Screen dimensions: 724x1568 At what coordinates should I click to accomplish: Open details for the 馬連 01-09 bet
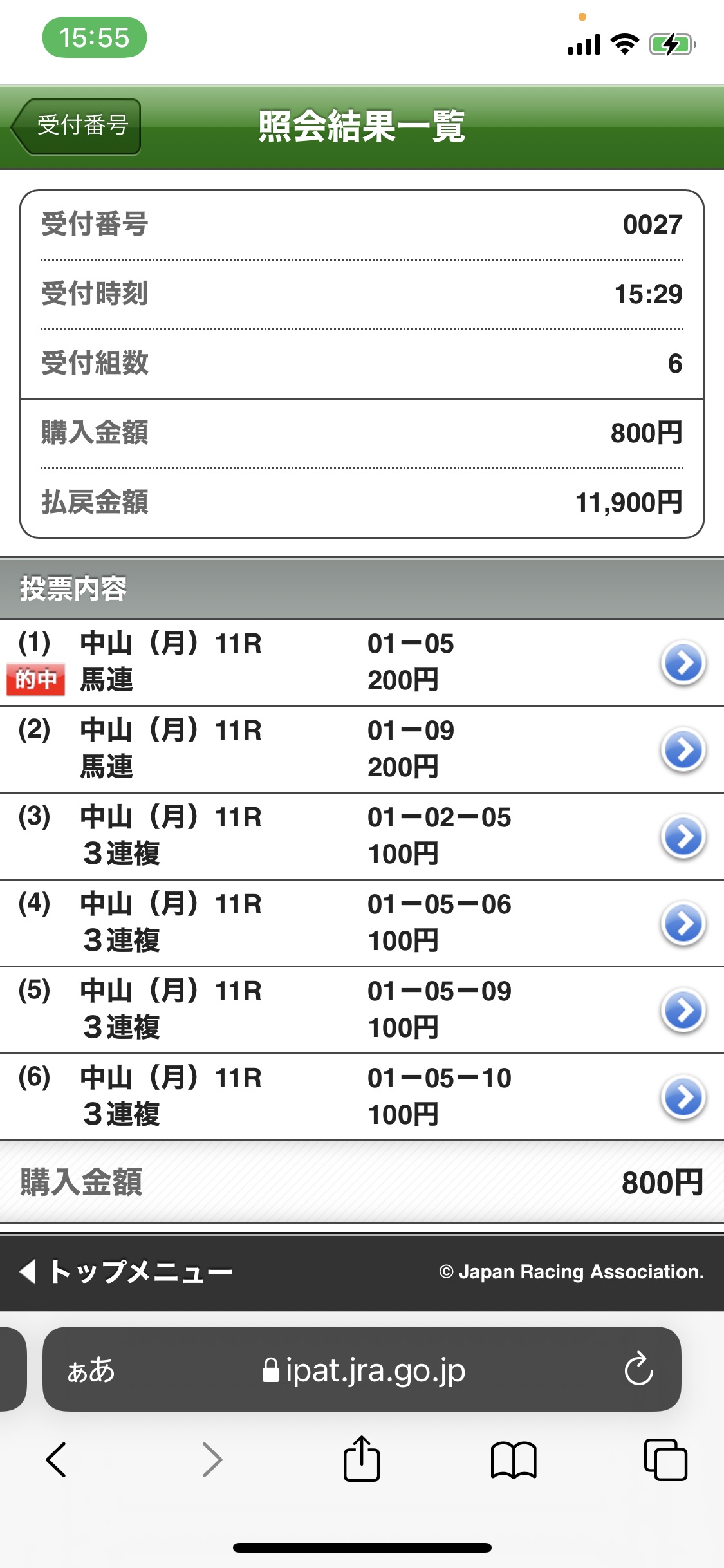[x=683, y=749]
